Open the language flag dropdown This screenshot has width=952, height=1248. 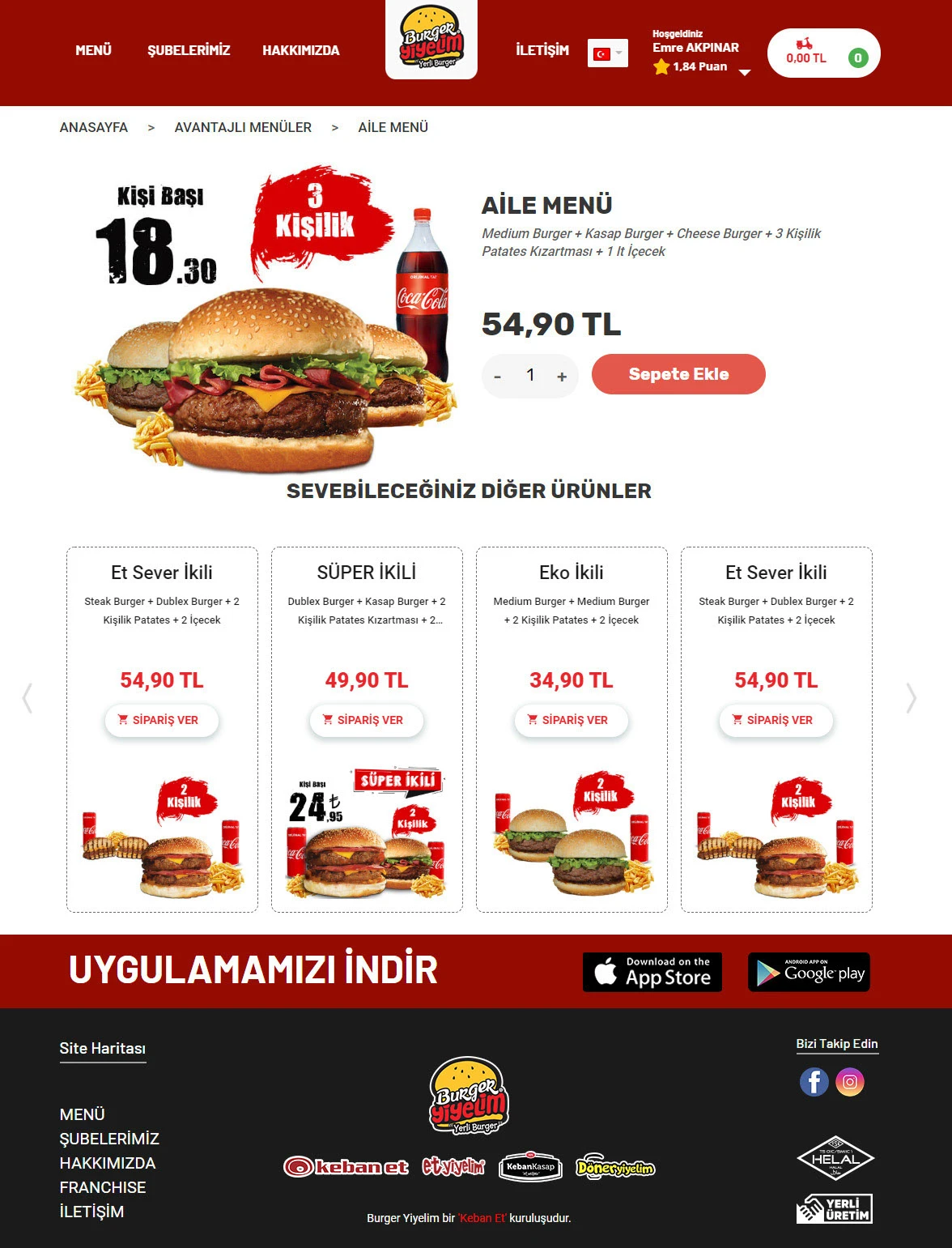click(608, 53)
